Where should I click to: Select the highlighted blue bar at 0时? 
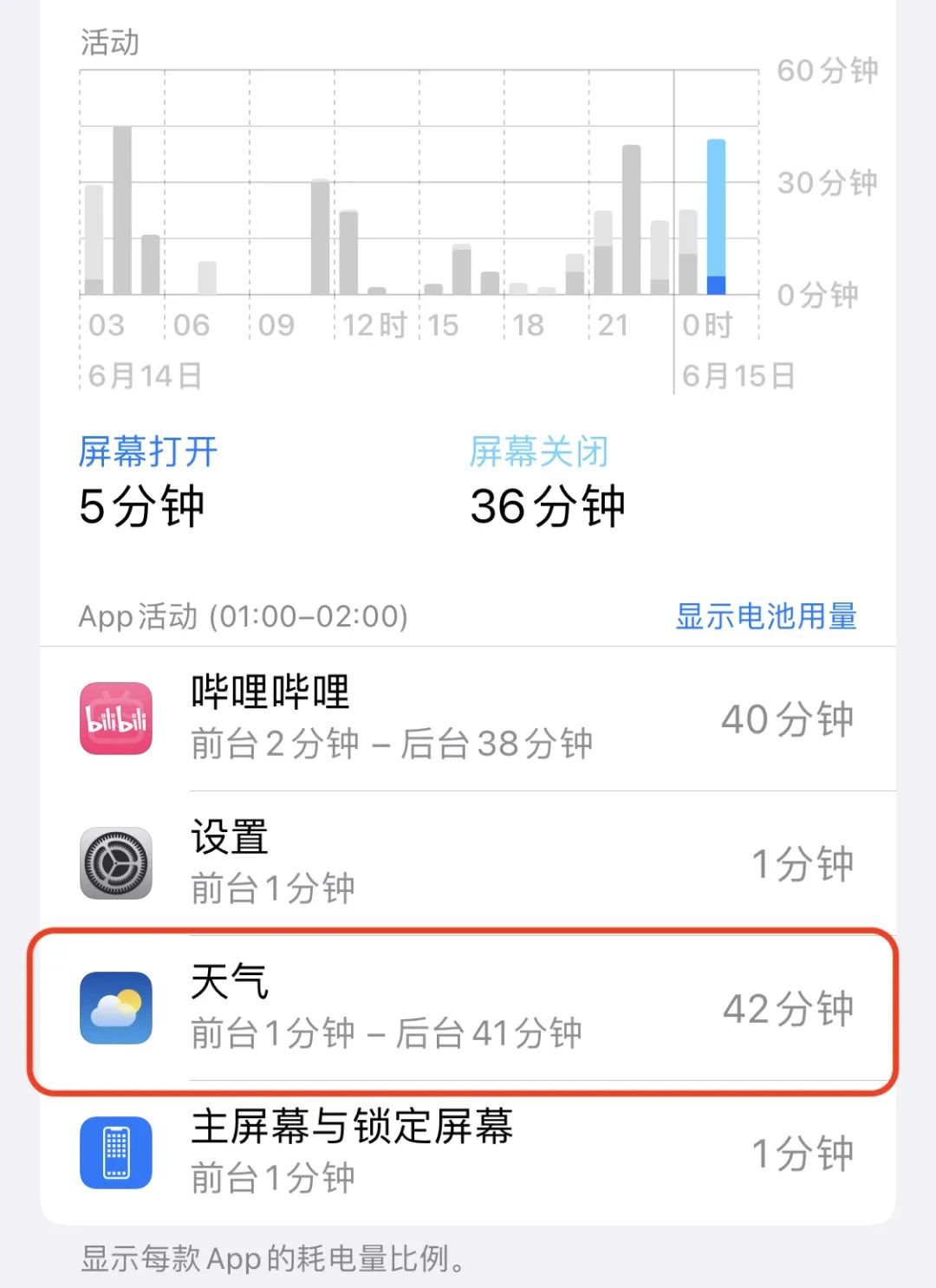click(x=716, y=216)
